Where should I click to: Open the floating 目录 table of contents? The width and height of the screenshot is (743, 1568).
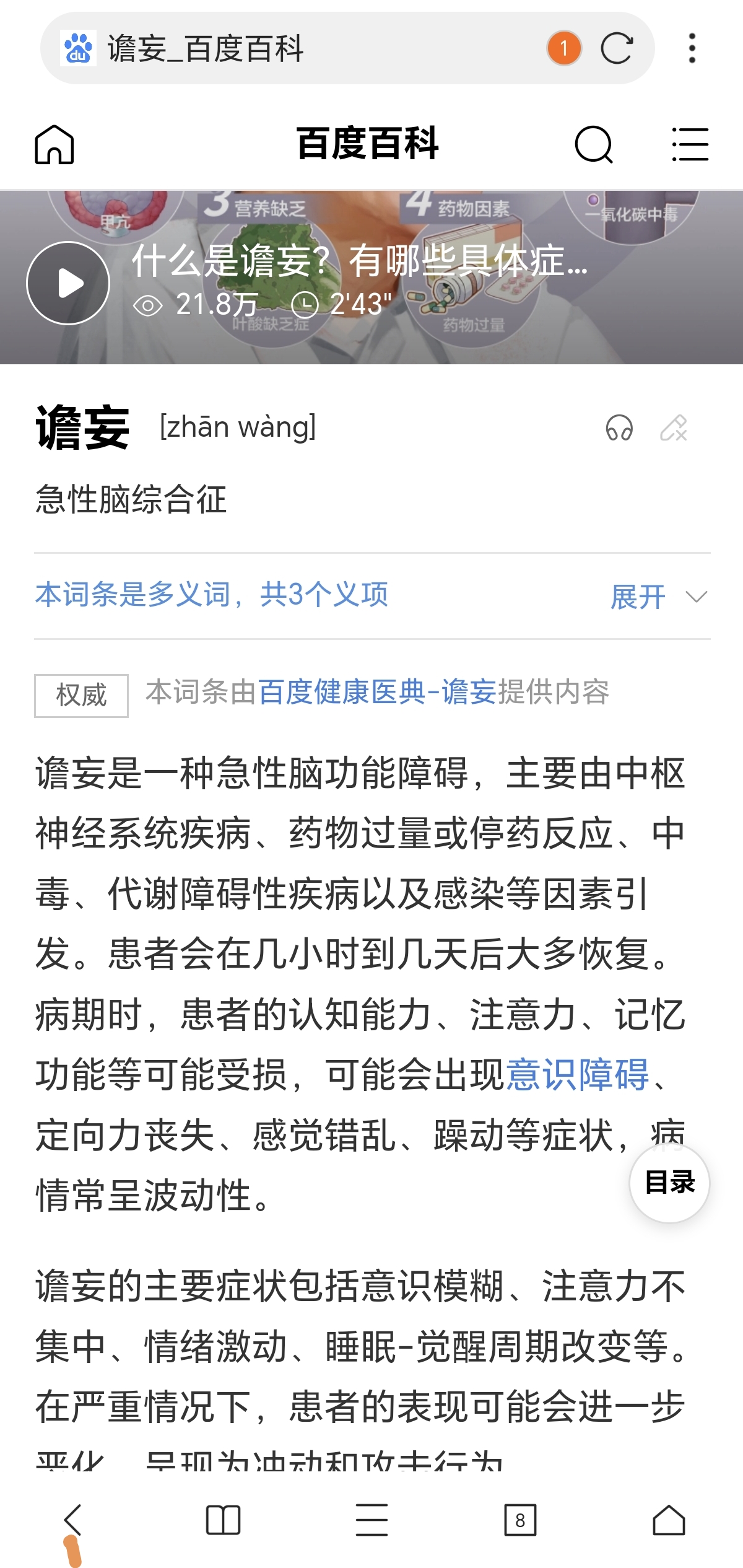pyautogui.click(x=669, y=1182)
